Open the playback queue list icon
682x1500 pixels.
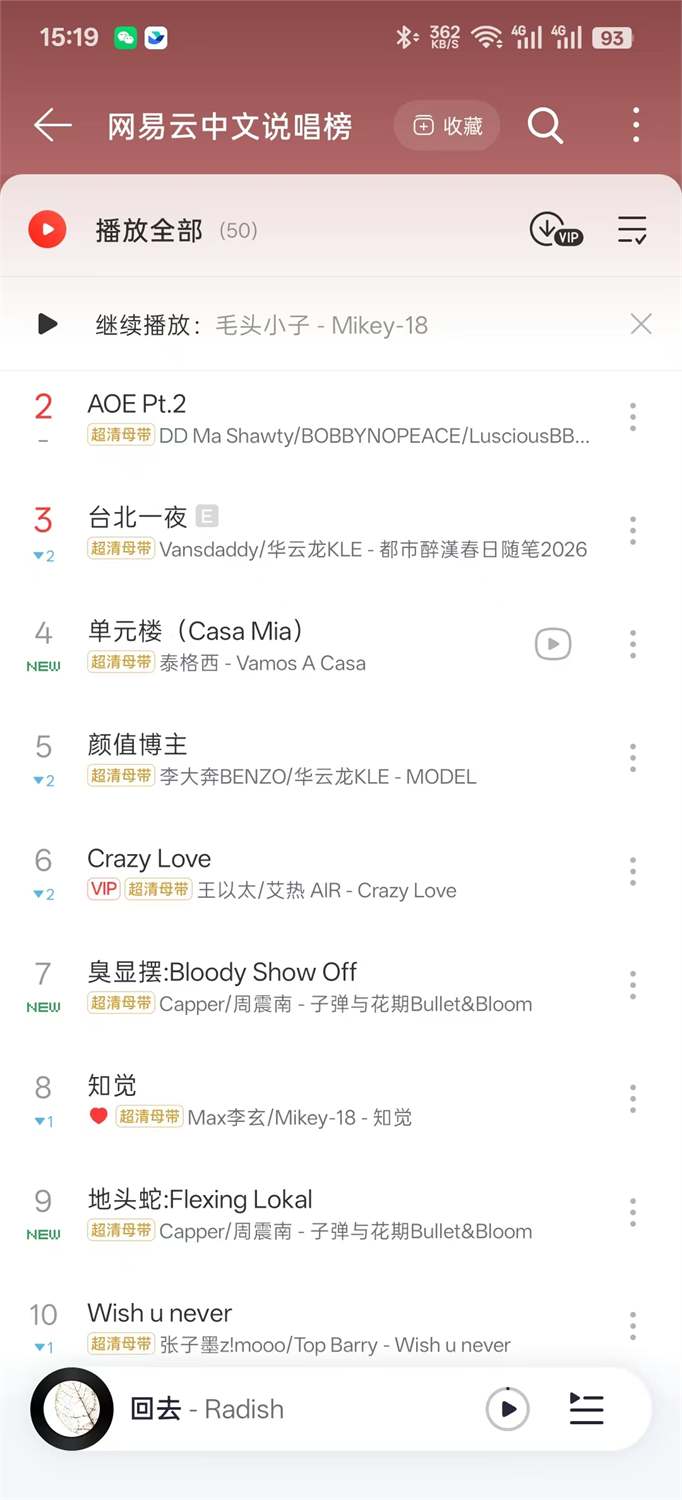click(x=586, y=1409)
